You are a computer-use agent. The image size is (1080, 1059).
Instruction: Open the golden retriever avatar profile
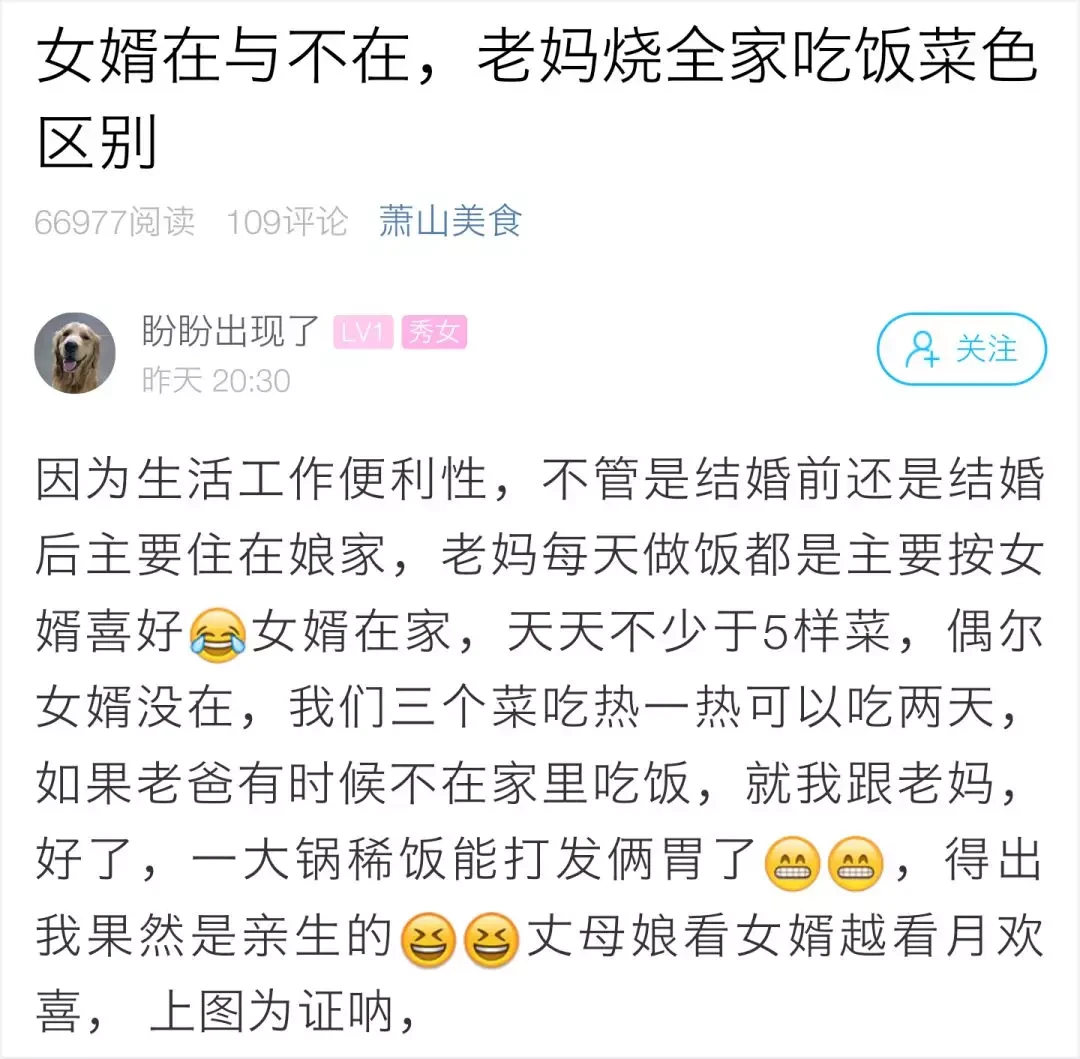click(75, 353)
